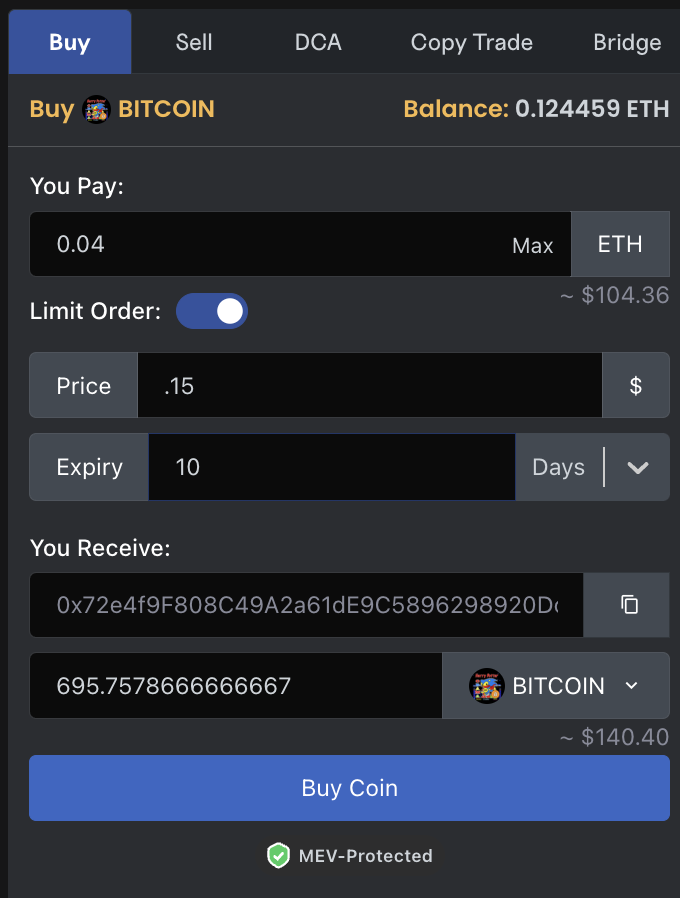Switch to the Sell tab
The image size is (680, 898).
tap(194, 42)
